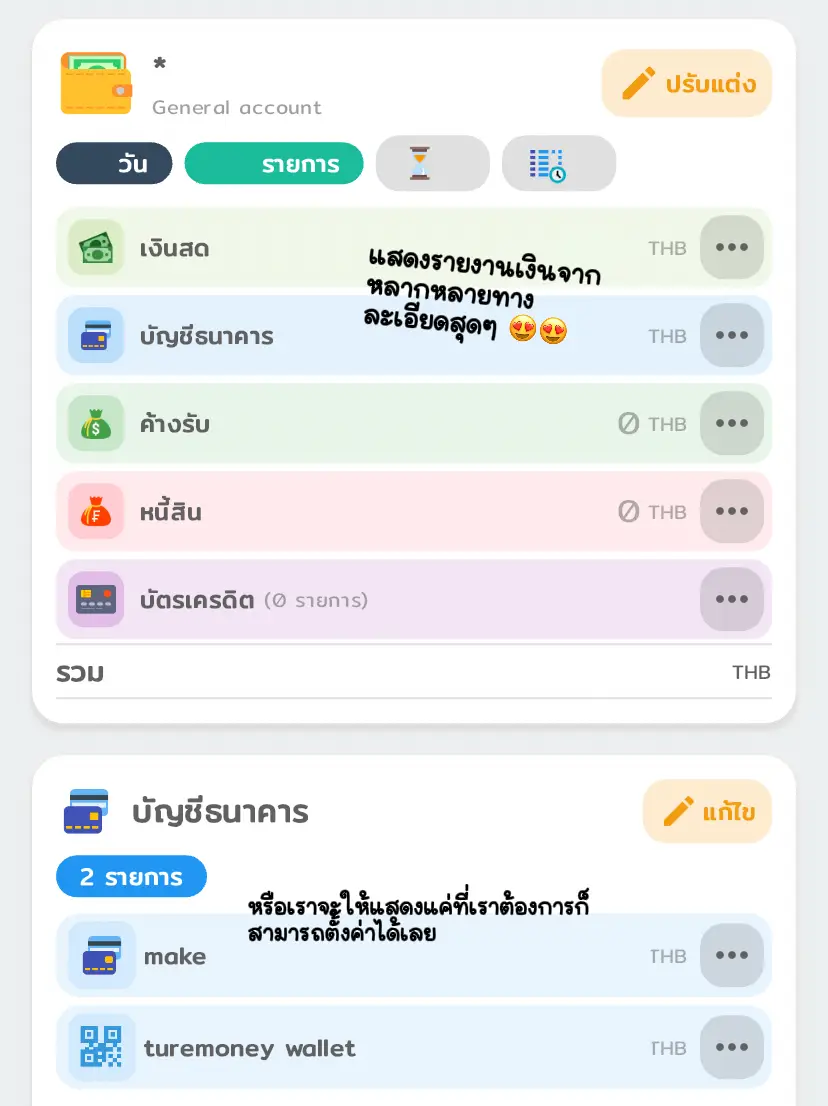Open the hourglass sorting filter

[432, 163]
